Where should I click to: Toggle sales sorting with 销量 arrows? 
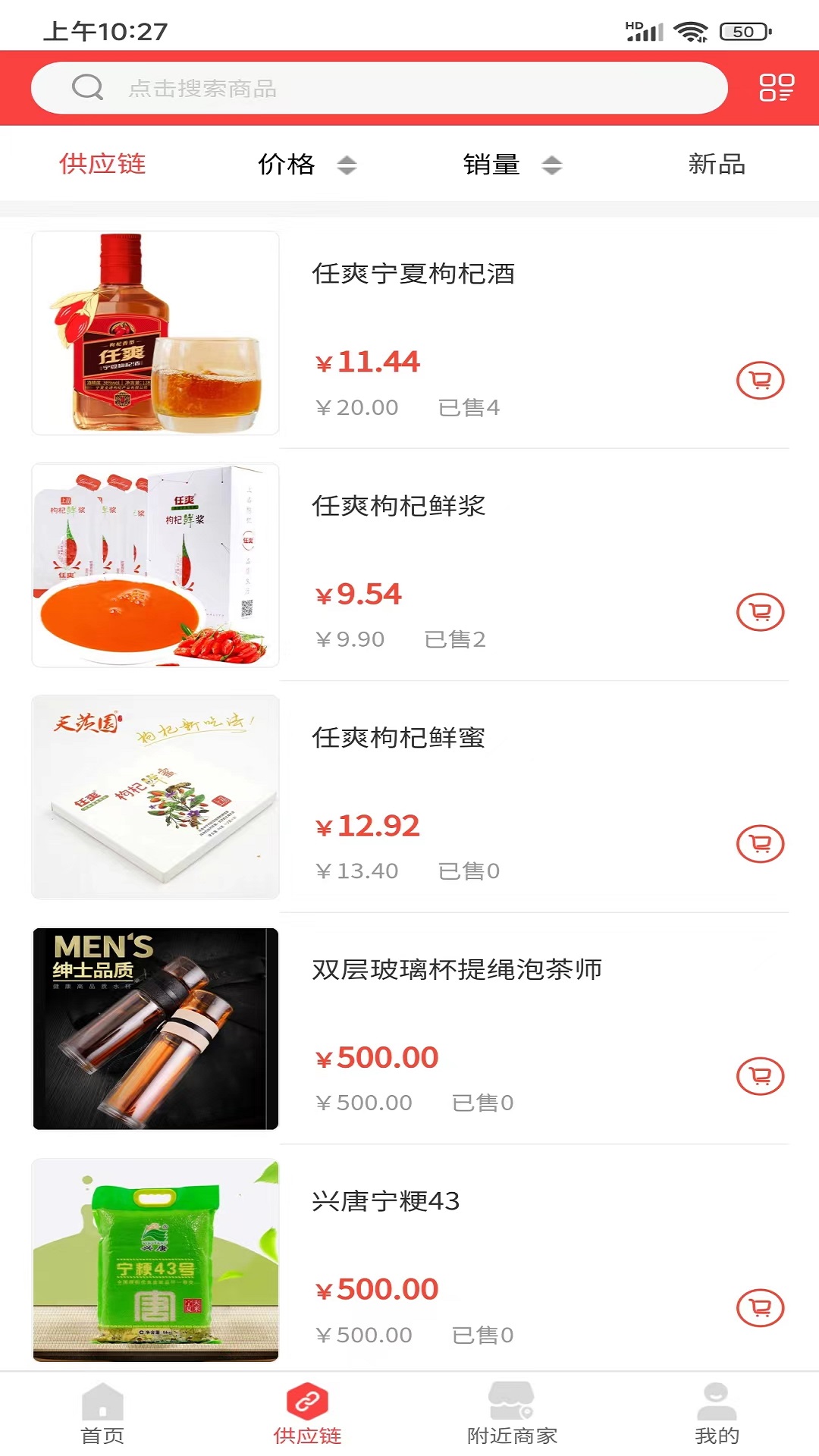(550, 165)
